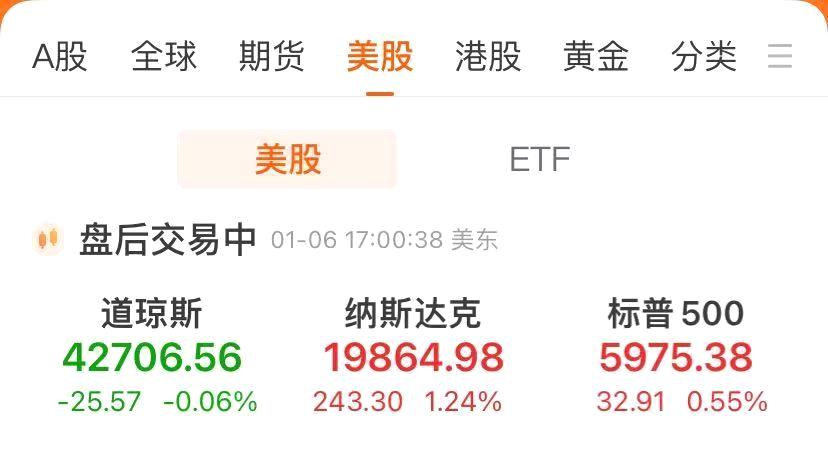Select the 美股 segment button
Viewport: 828px width, 449px height.
288,160
